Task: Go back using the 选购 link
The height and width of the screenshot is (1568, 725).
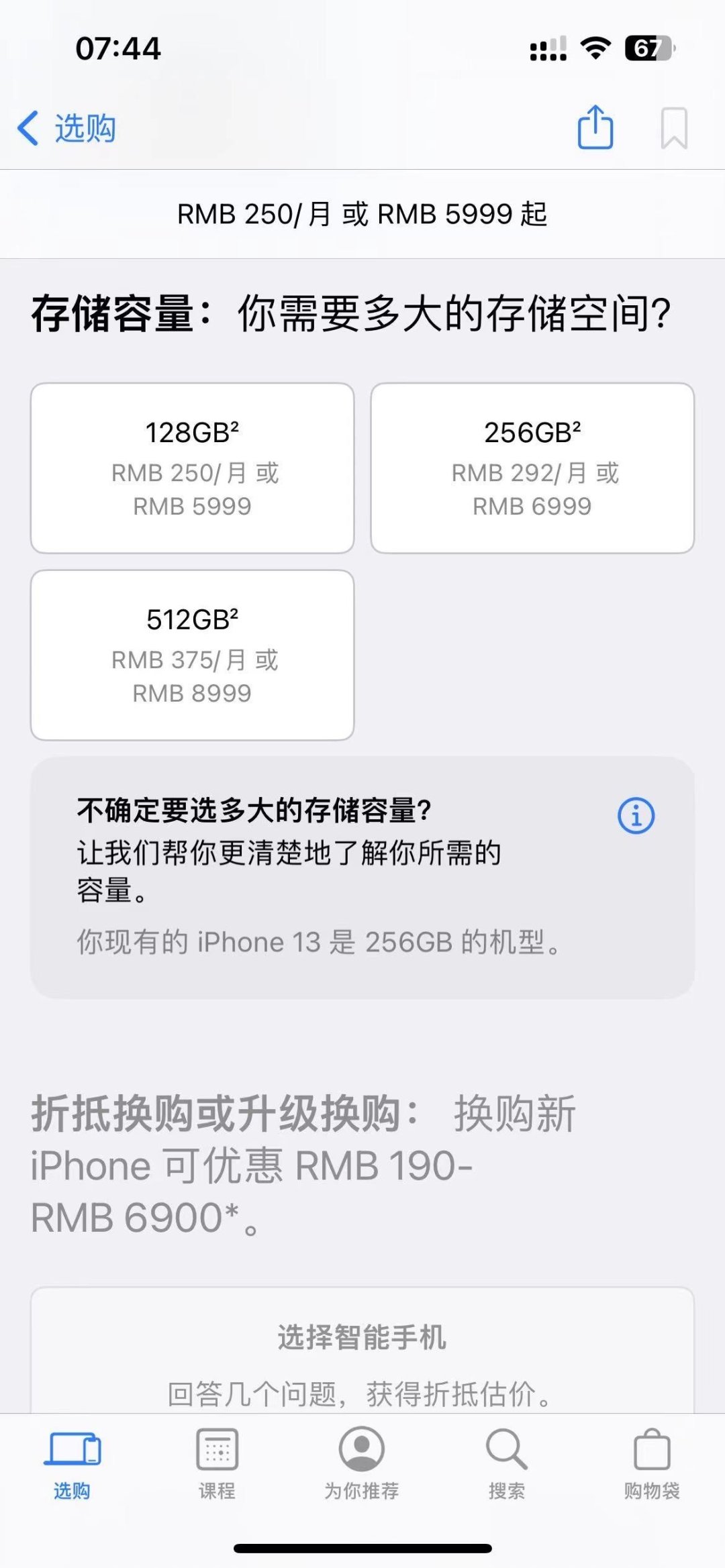Action: click(x=85, y=129)
